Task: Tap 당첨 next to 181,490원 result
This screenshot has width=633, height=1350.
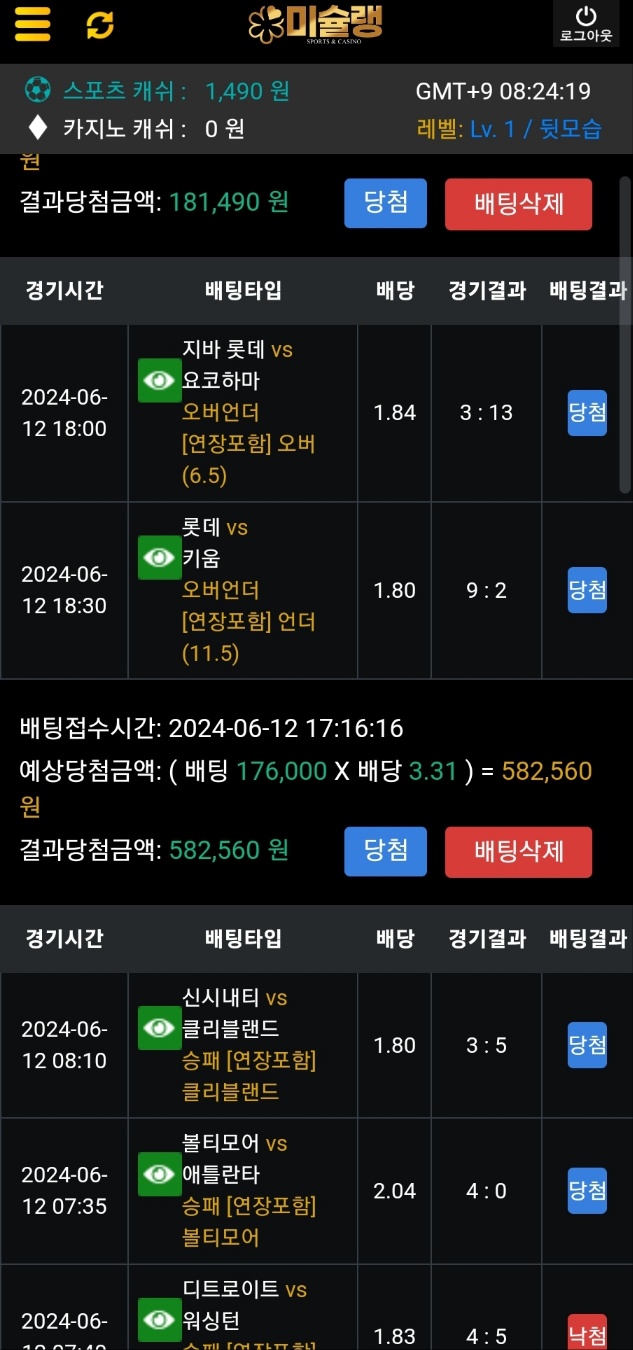Action: [x=386, y=204]
